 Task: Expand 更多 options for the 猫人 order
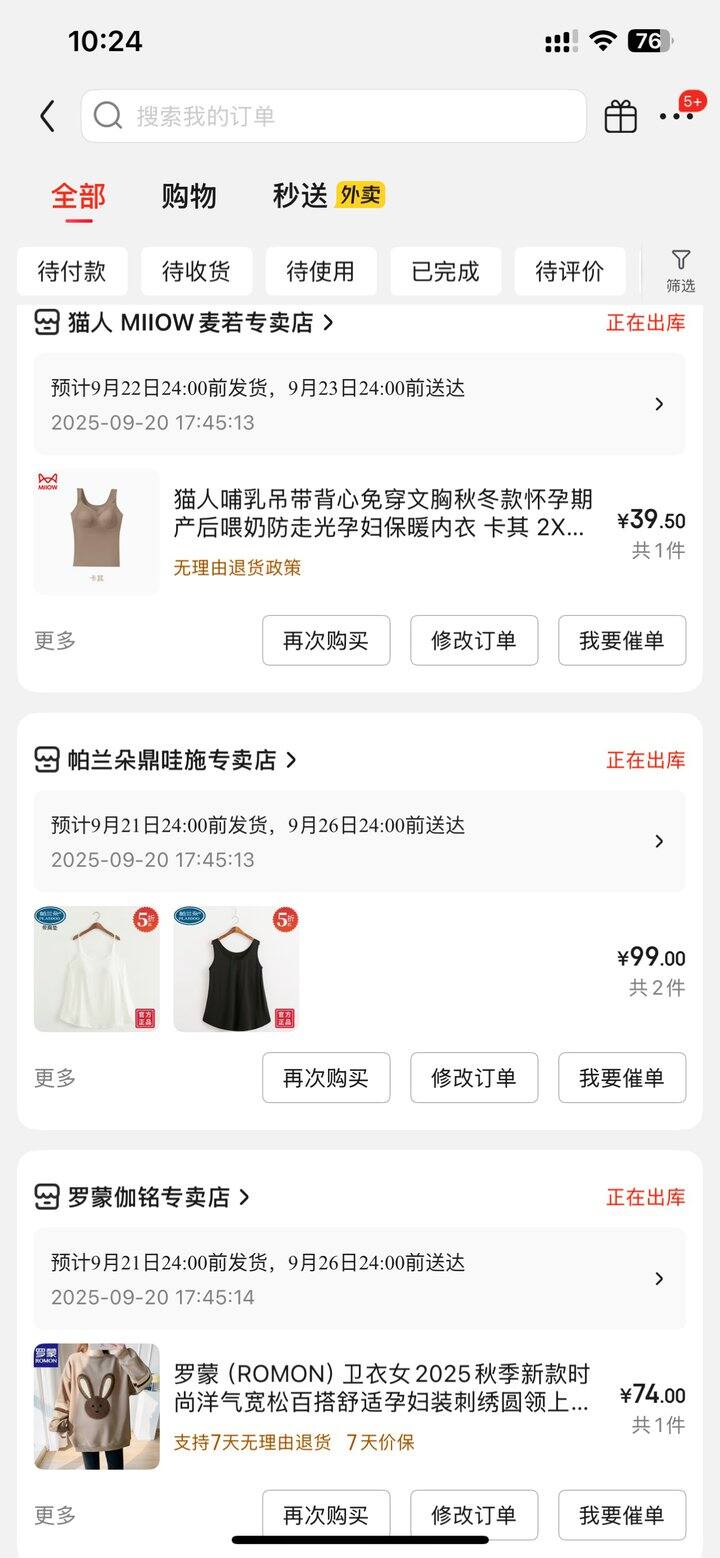tap(55, 641)
